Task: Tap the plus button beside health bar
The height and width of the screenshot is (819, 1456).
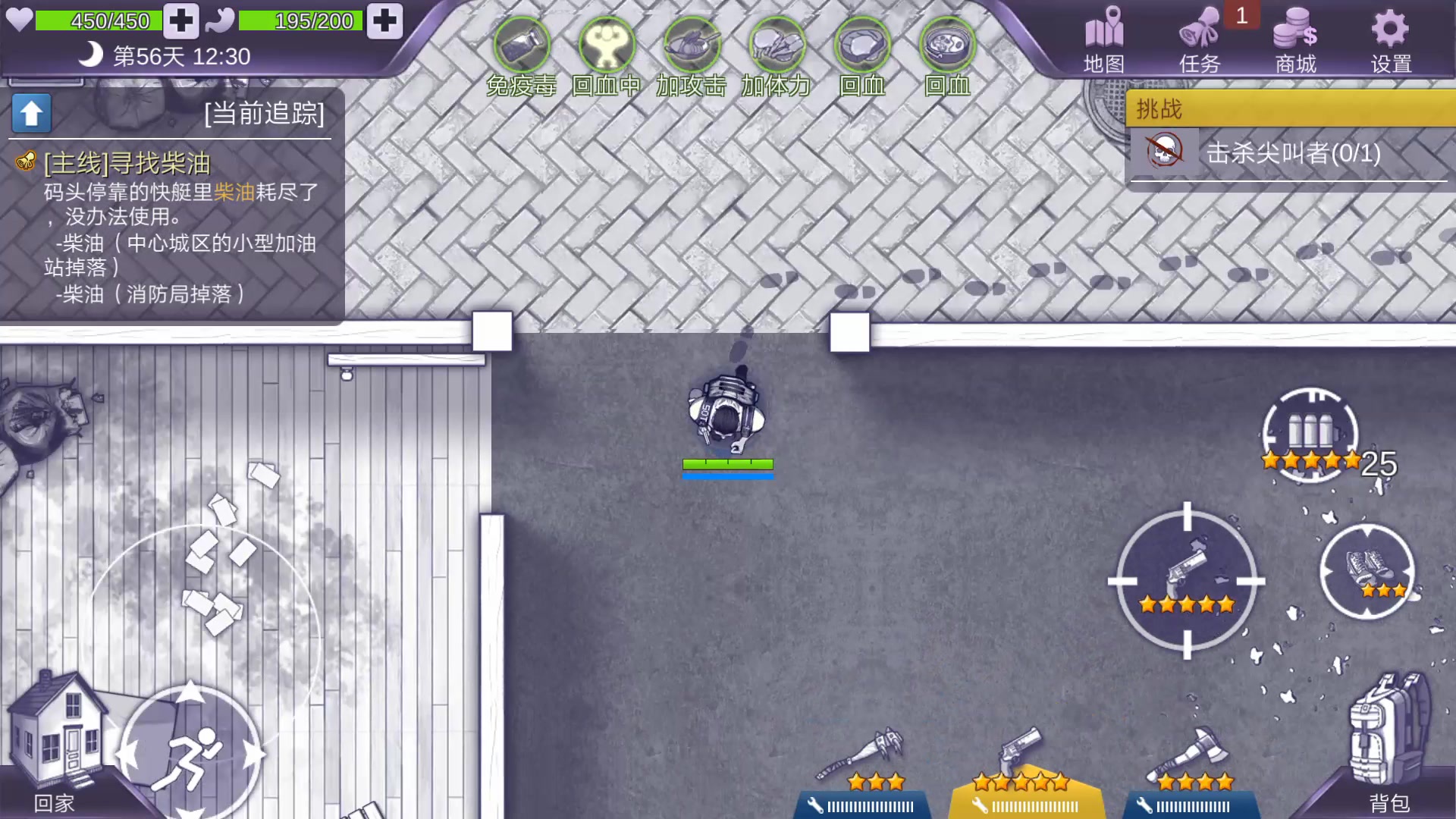Action: (180, 20)
